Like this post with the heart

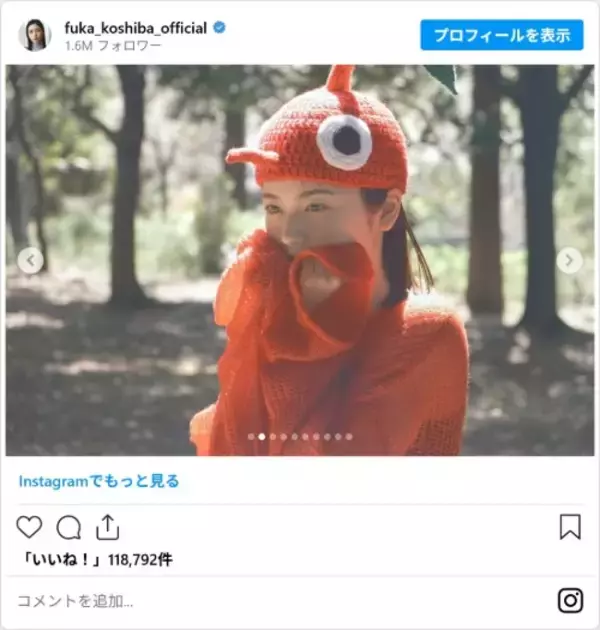(30, 527)
